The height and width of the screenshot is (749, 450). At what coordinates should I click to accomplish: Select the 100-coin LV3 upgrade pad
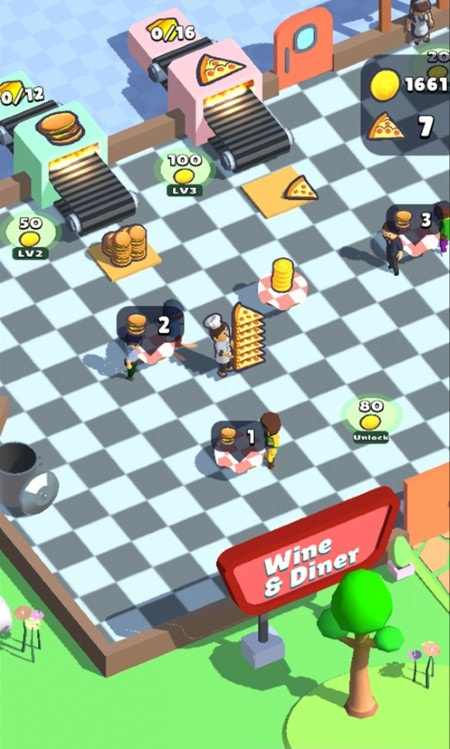184,174
